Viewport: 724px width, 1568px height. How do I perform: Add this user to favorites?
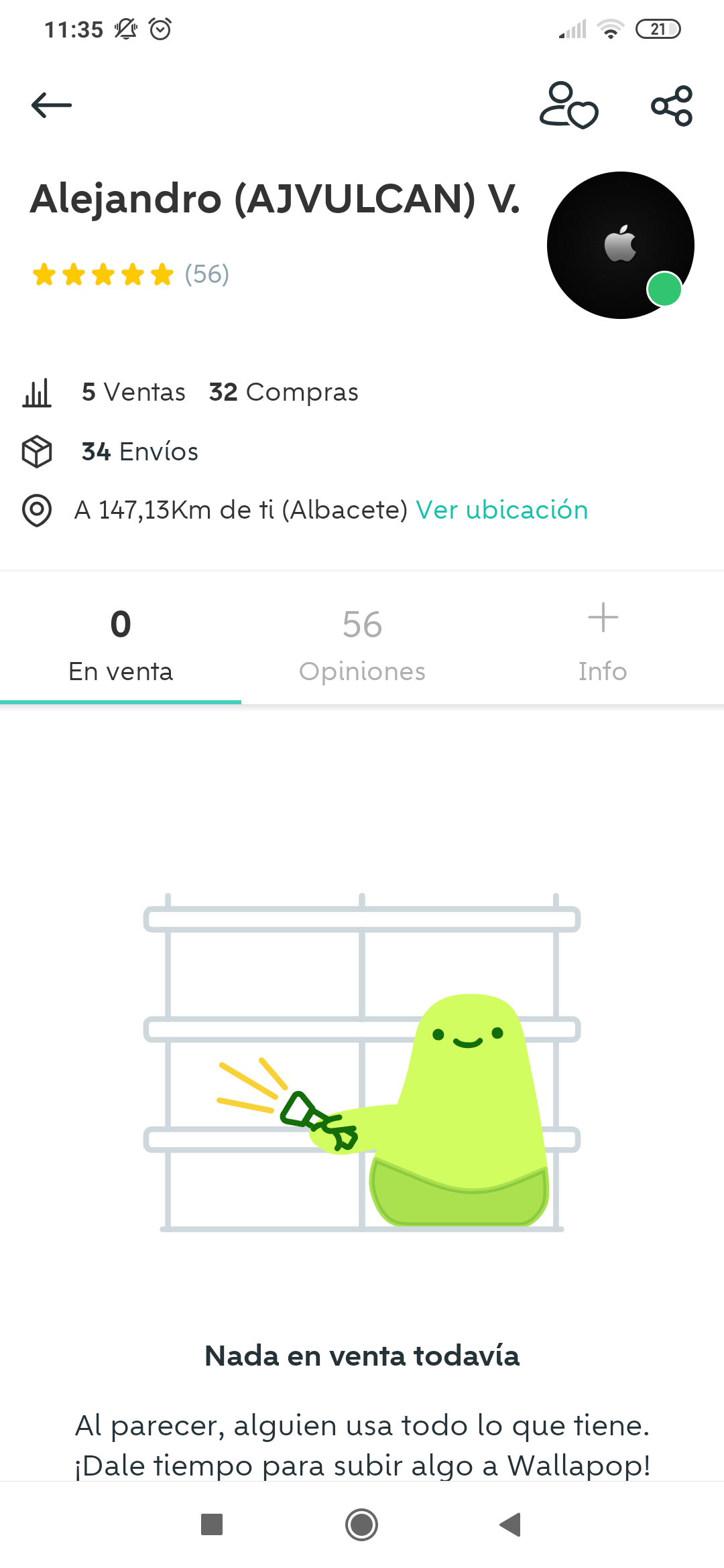[x=568, y=105]
